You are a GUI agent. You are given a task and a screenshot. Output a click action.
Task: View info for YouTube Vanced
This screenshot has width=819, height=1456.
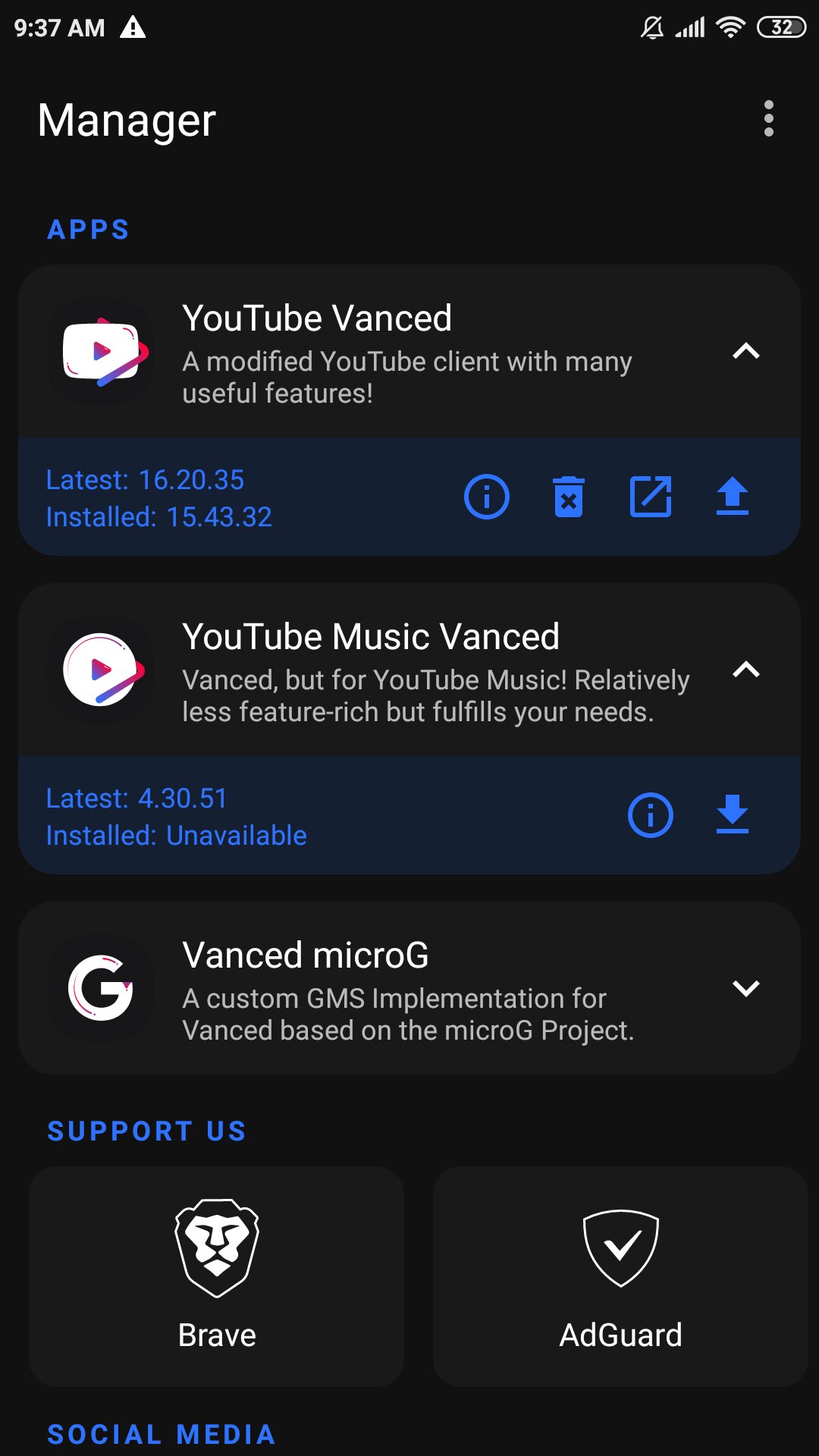487,497
